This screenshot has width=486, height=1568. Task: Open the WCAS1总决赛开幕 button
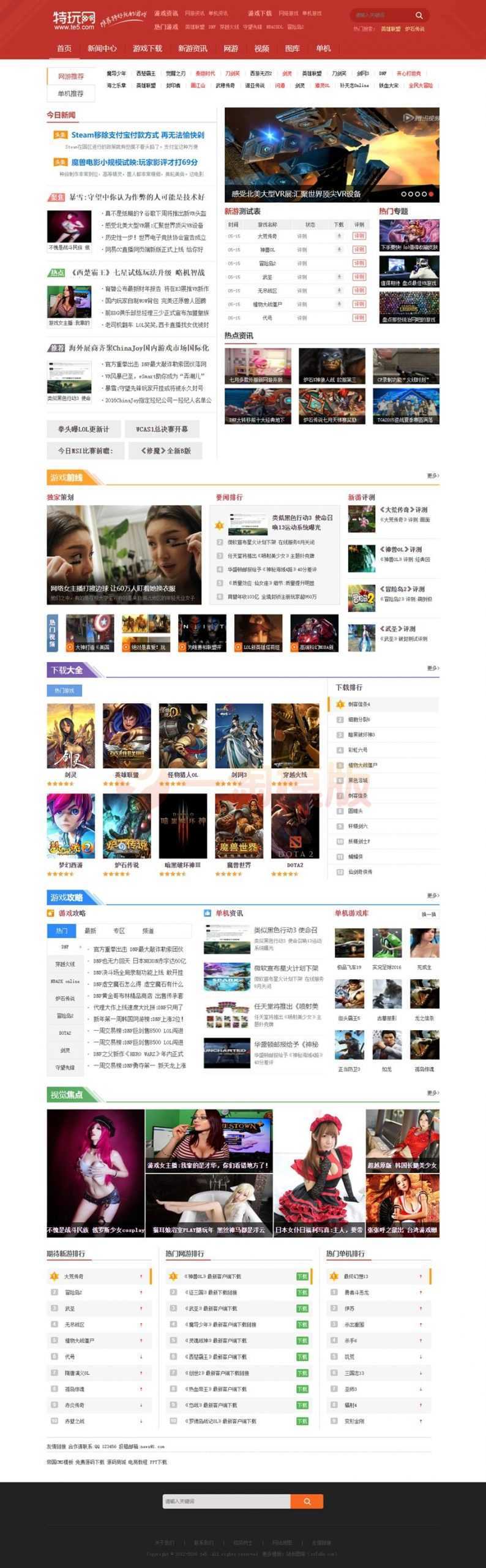(162, 429)
